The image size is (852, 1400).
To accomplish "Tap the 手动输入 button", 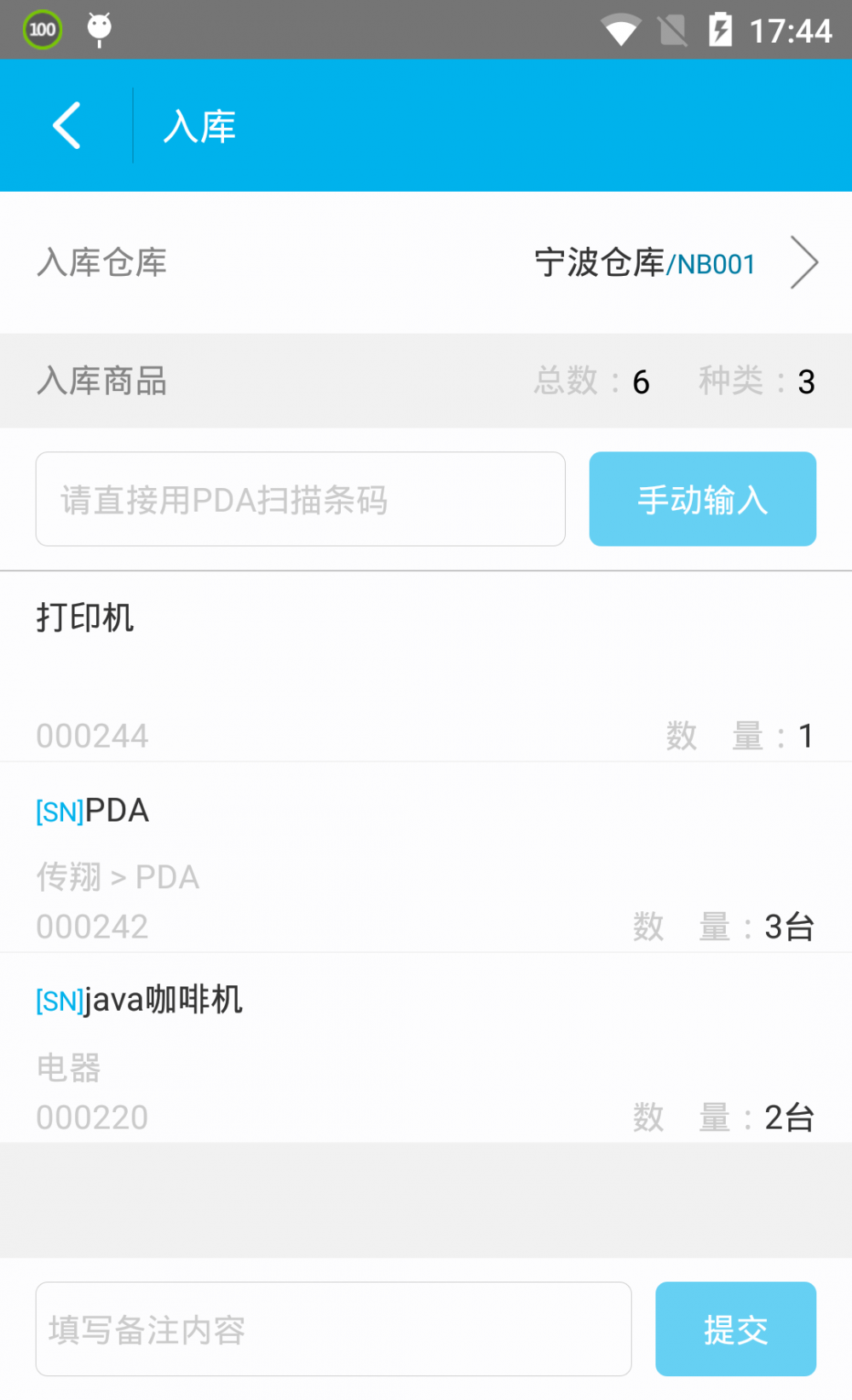I will coord(703,499).
